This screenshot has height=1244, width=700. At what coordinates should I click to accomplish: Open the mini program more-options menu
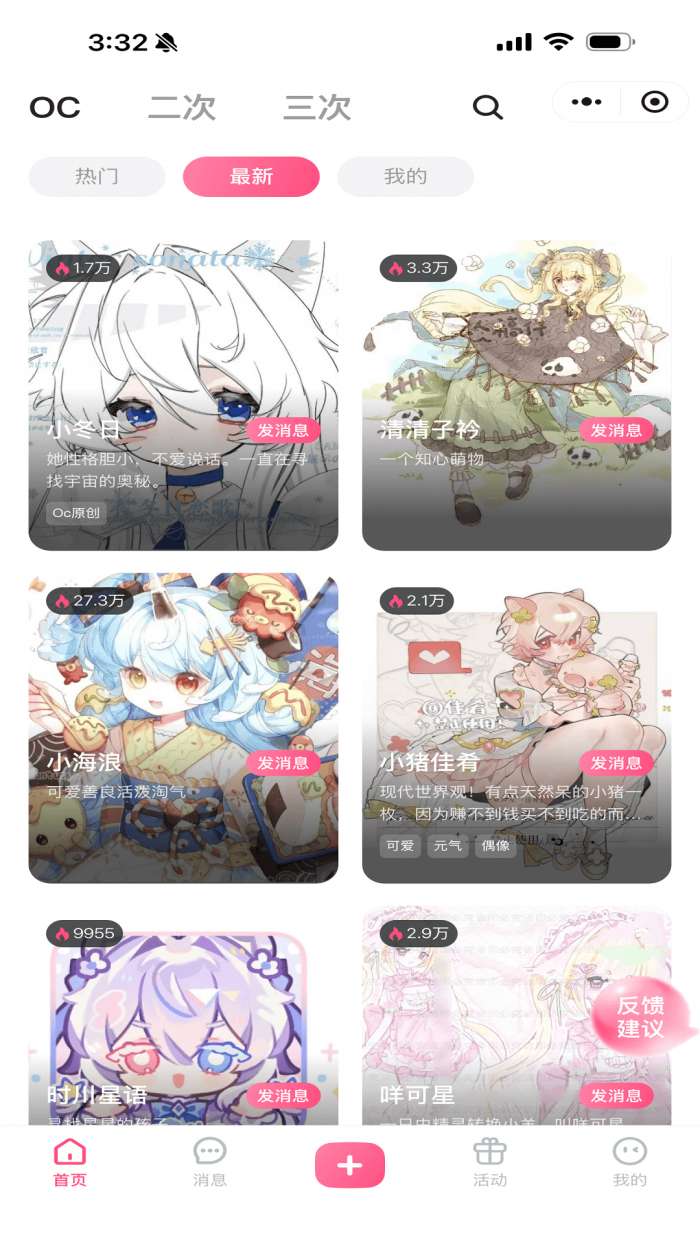point(586,102)
